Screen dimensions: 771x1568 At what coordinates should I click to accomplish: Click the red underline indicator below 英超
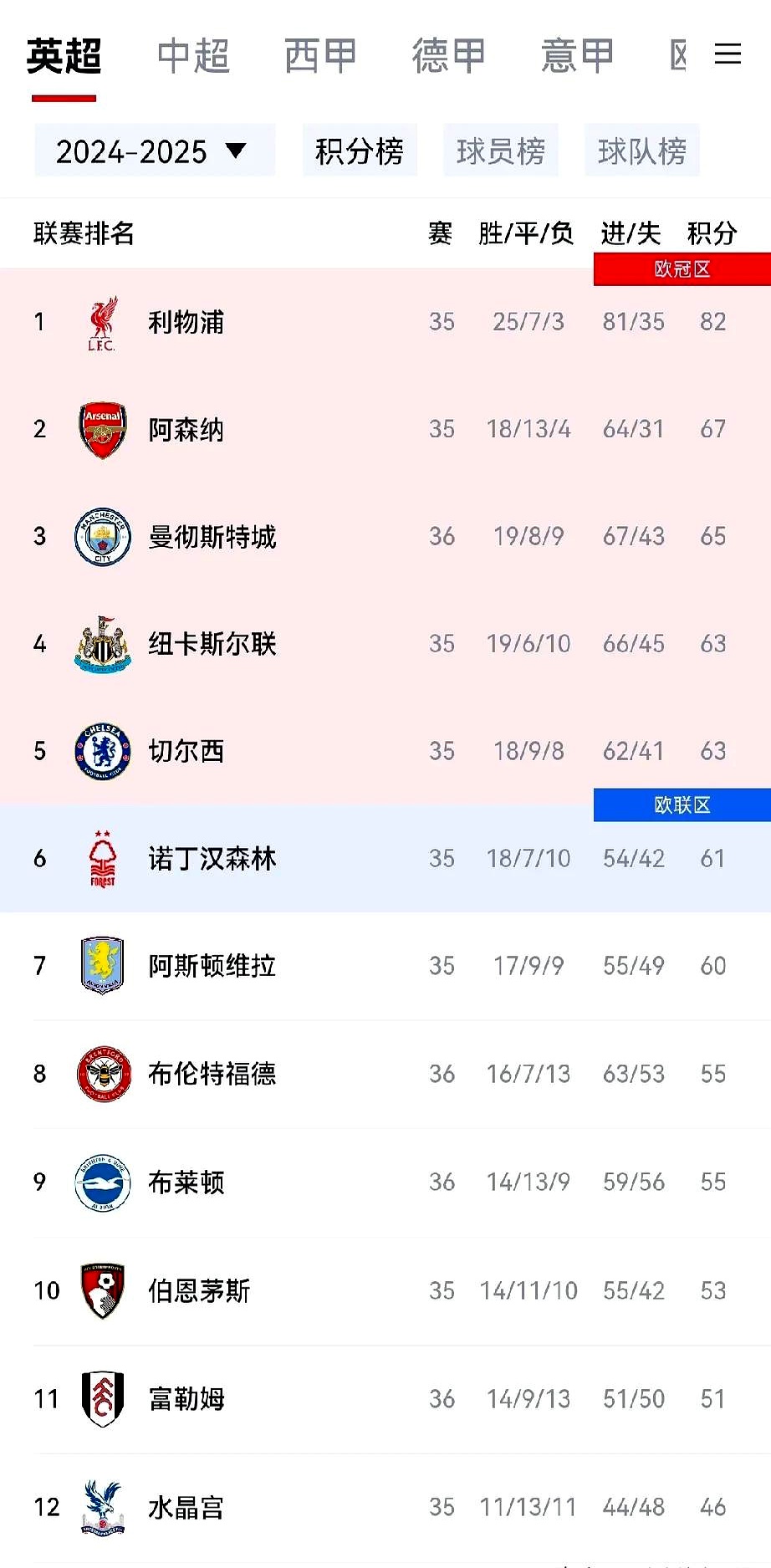click(x=64, y=98)
